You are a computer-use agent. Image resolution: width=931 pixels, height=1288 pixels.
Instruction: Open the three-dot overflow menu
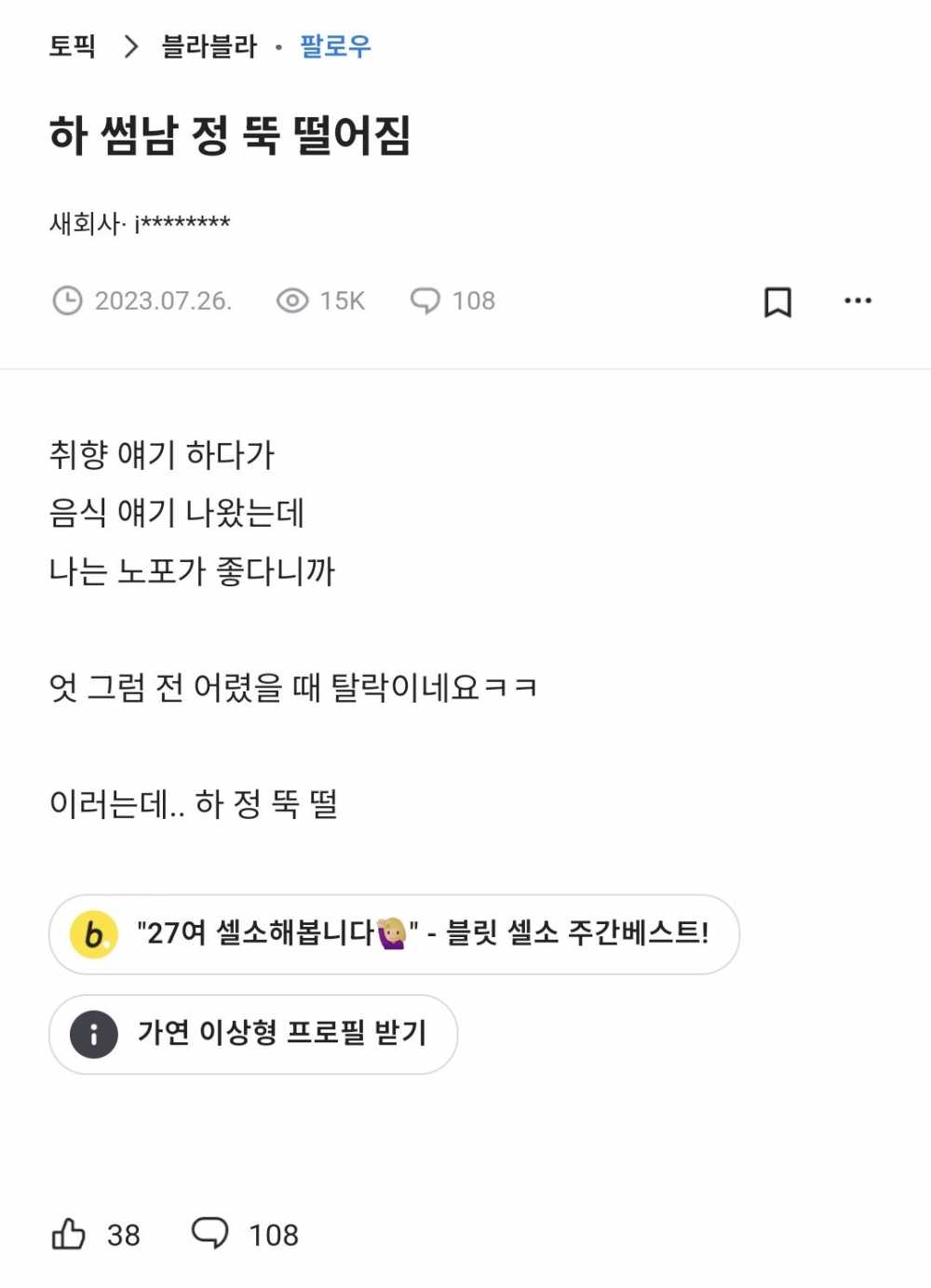(x=857, y=301)
